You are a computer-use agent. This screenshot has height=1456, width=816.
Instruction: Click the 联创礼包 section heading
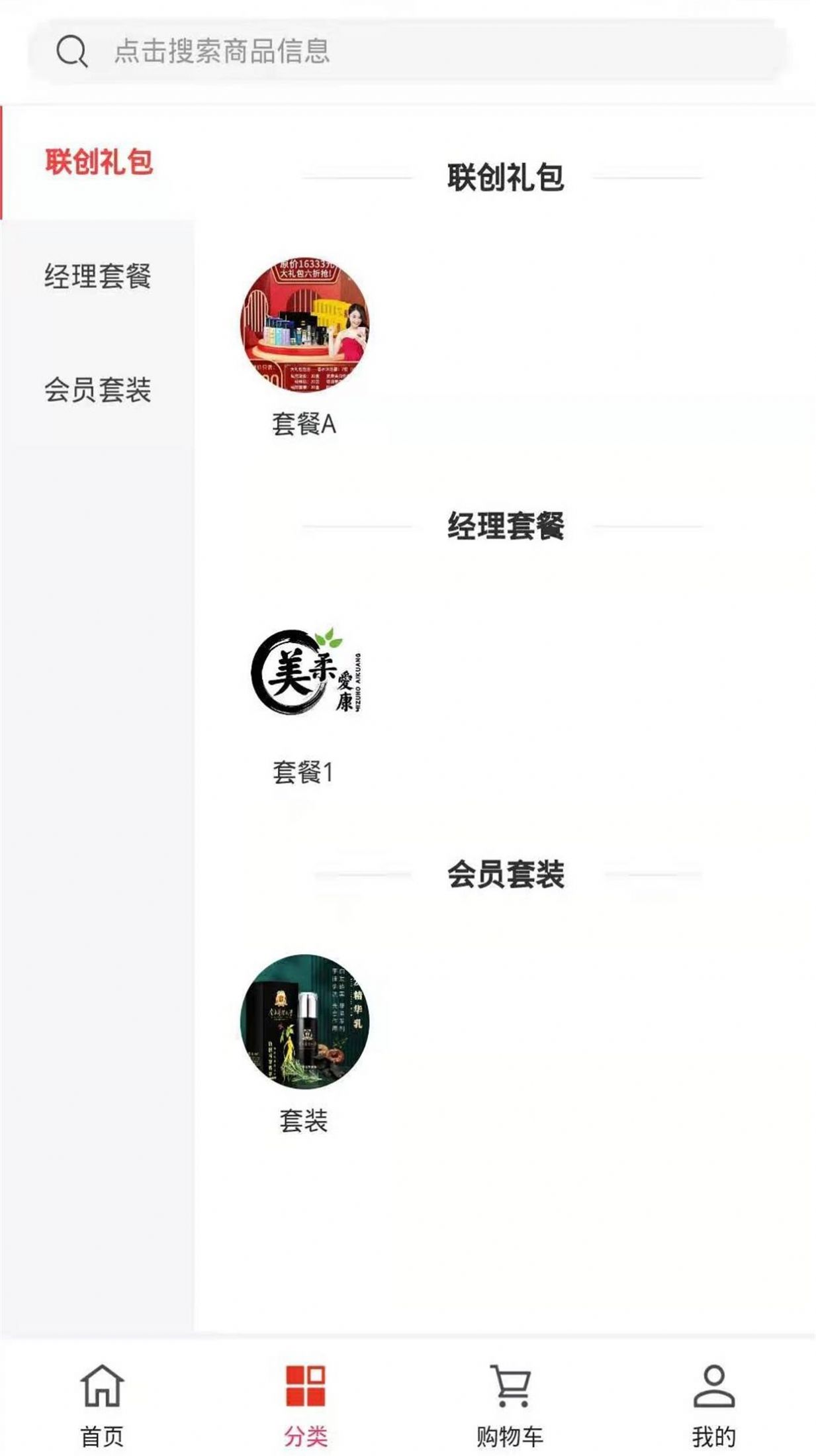tap(506, 177)
